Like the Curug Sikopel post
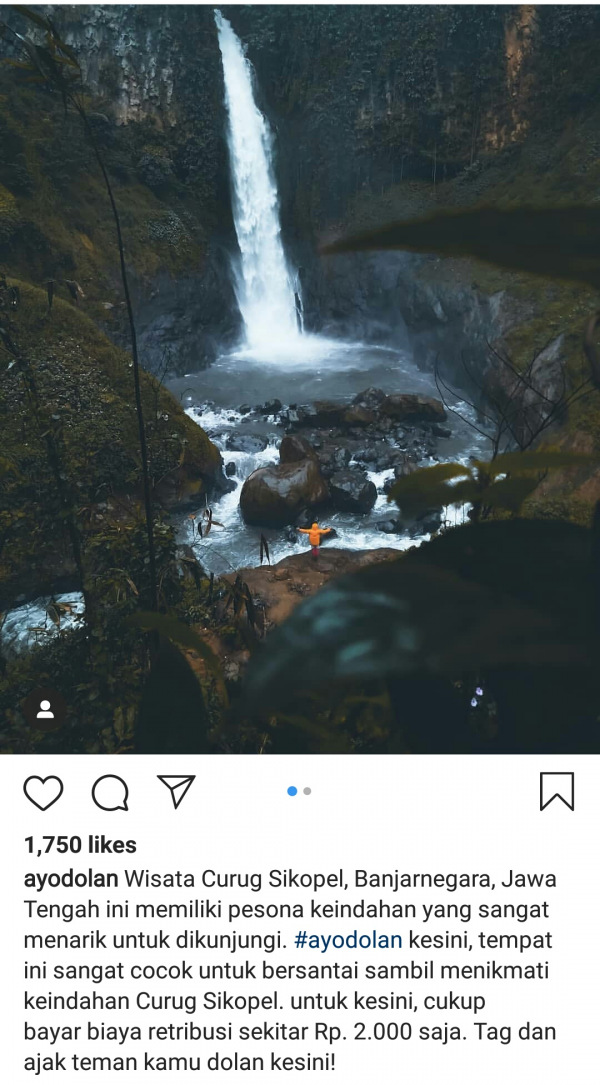This screenshot has height=1085, width=600. (43, 792)
